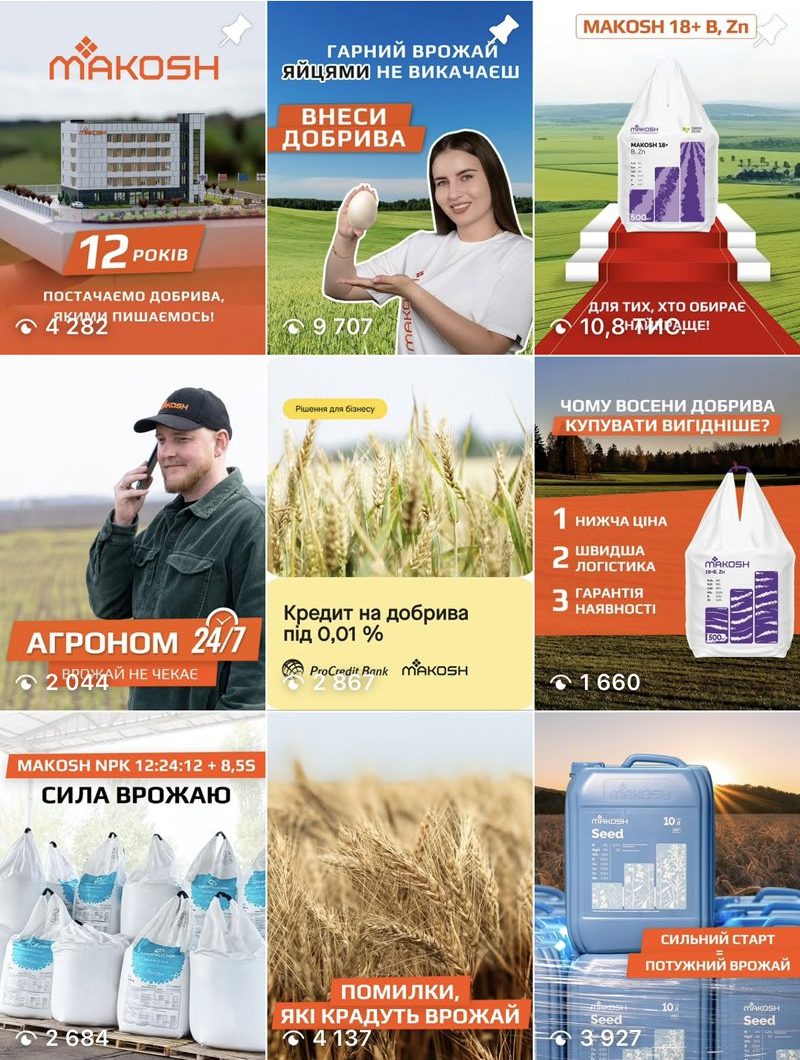Open the pinned 'Внеси добрива' egg post
This screenshot has height=1060, width=800.
click(x=399, y=177)
